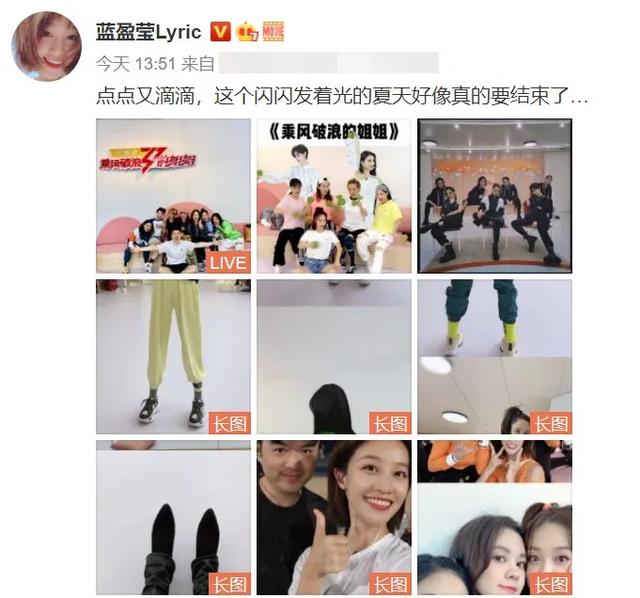Screen dimensions: 640x598
Task: Open the long image of yellow pants
Action: tap(173, 356)
